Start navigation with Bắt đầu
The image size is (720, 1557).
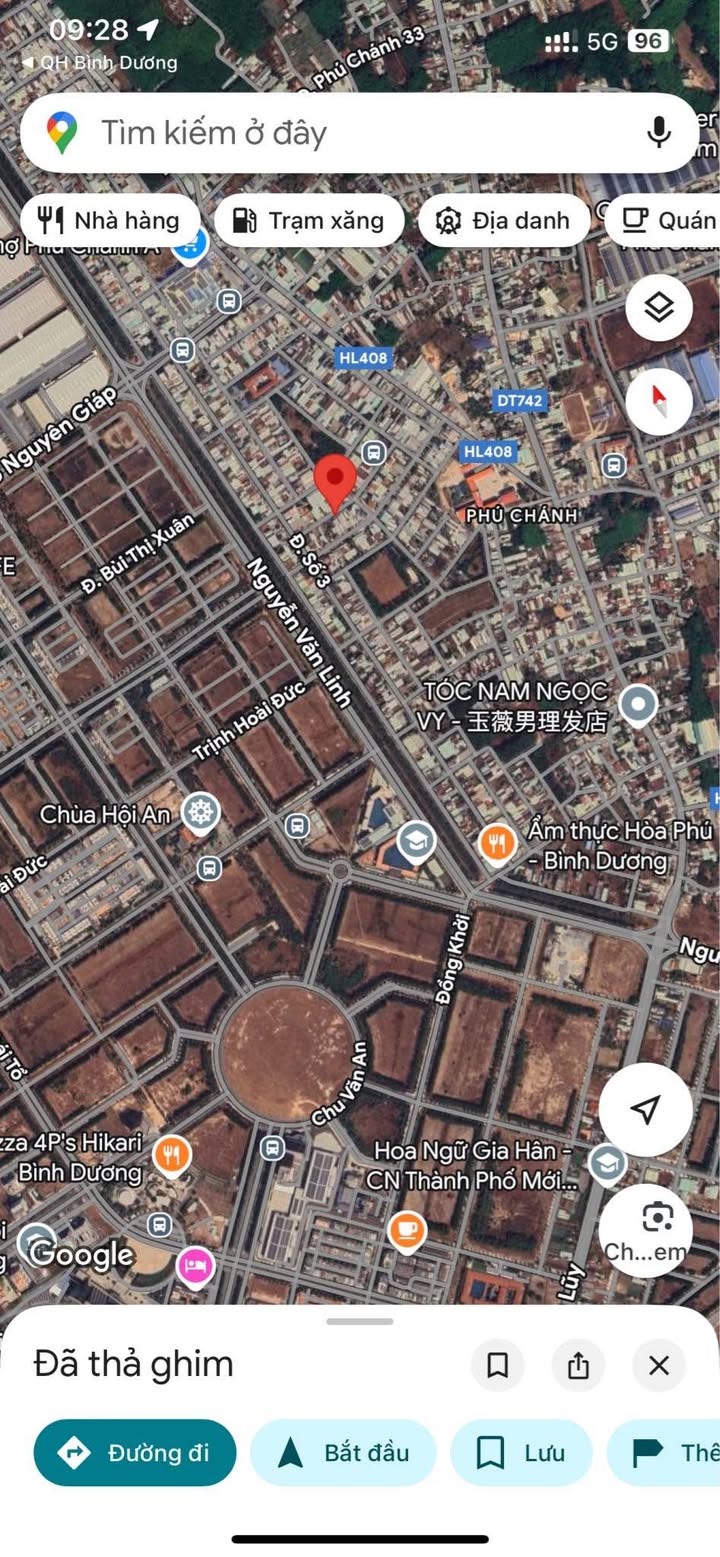click(343, 1452)
